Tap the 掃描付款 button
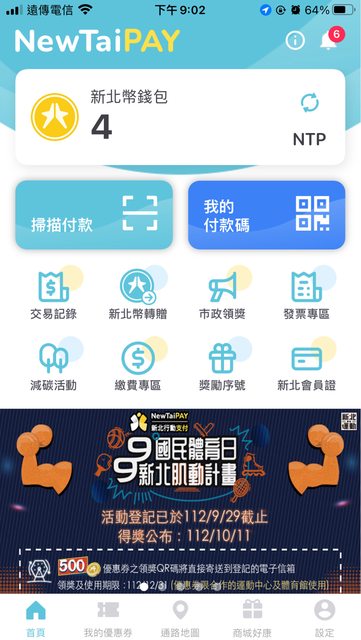Image resolution: width=361 pixels, height=640 pixels. coord(94,215)
